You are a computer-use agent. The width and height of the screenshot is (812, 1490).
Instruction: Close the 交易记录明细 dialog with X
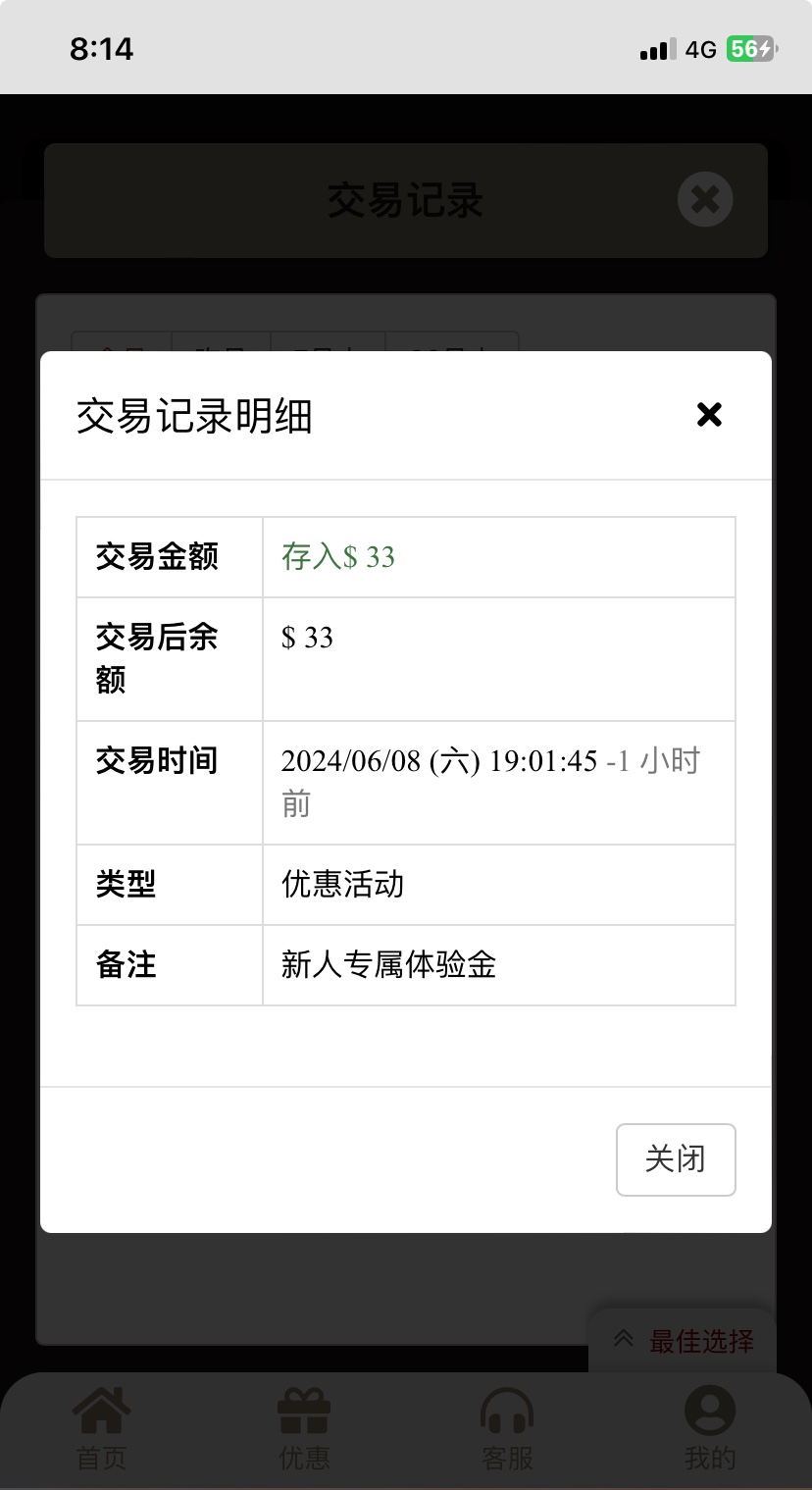point(708,415)
